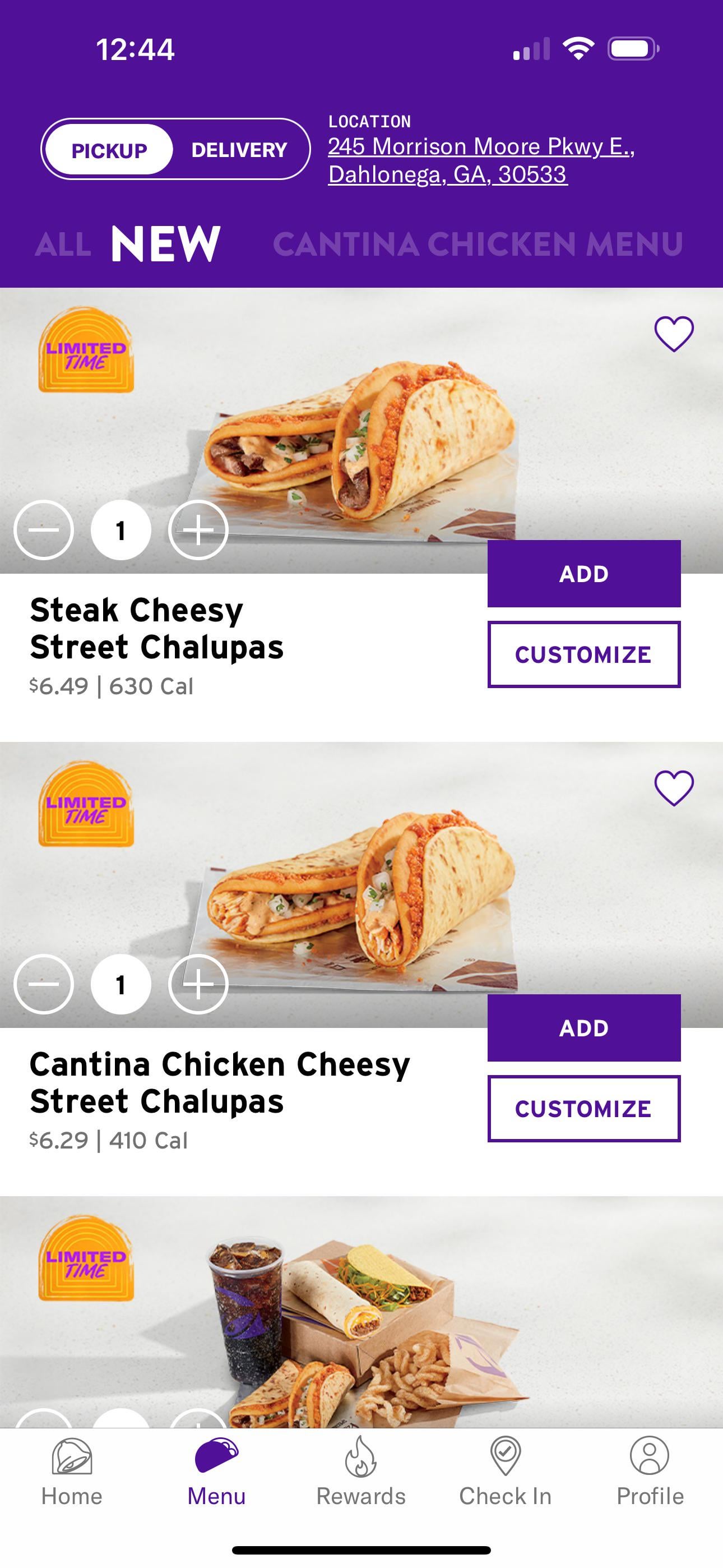Decrease quantity of Steak Cheesy Street Chalupas
The width and height of the screenshot is (723, 1568).
coord(44,530)
